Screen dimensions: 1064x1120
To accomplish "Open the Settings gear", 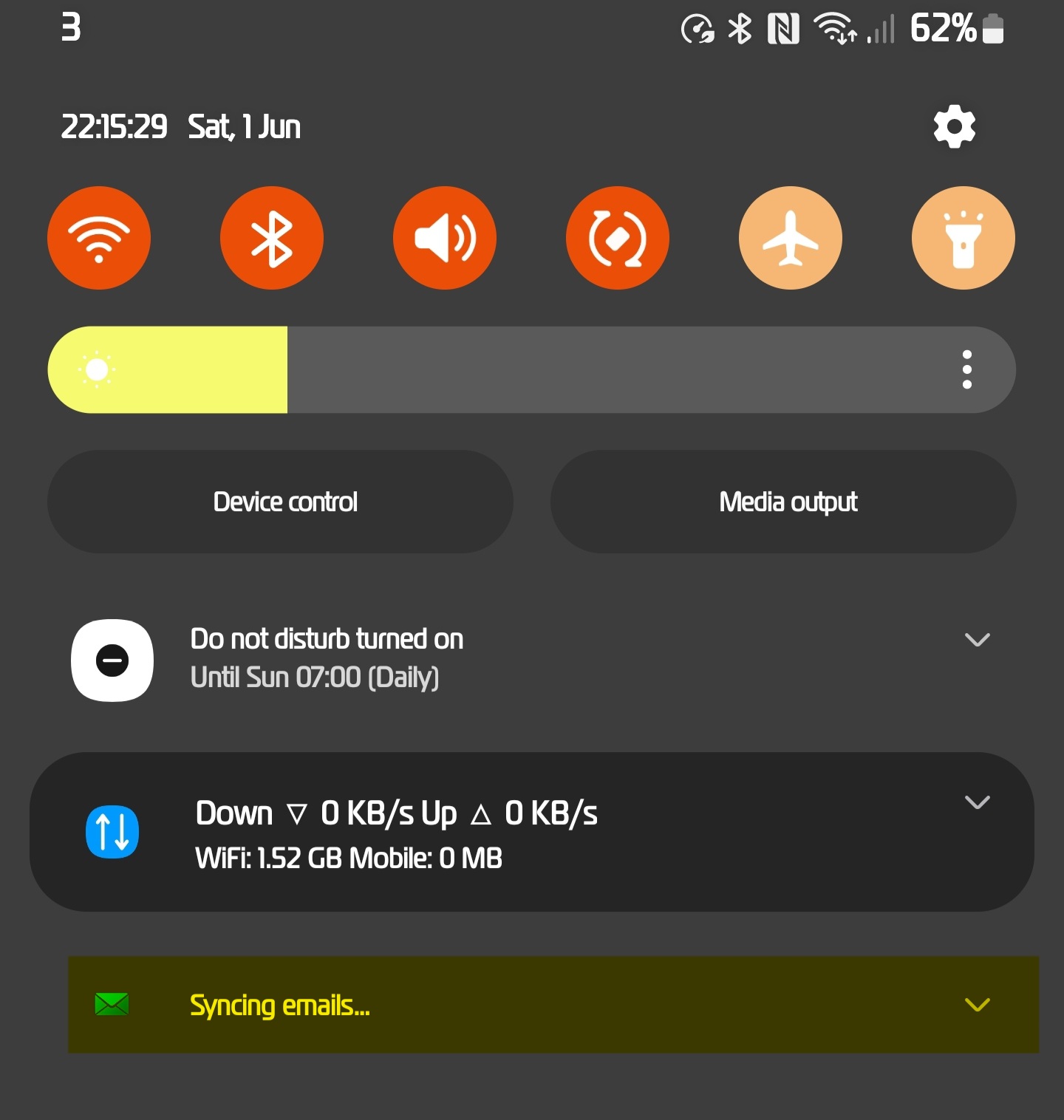I will coord(954,127).
